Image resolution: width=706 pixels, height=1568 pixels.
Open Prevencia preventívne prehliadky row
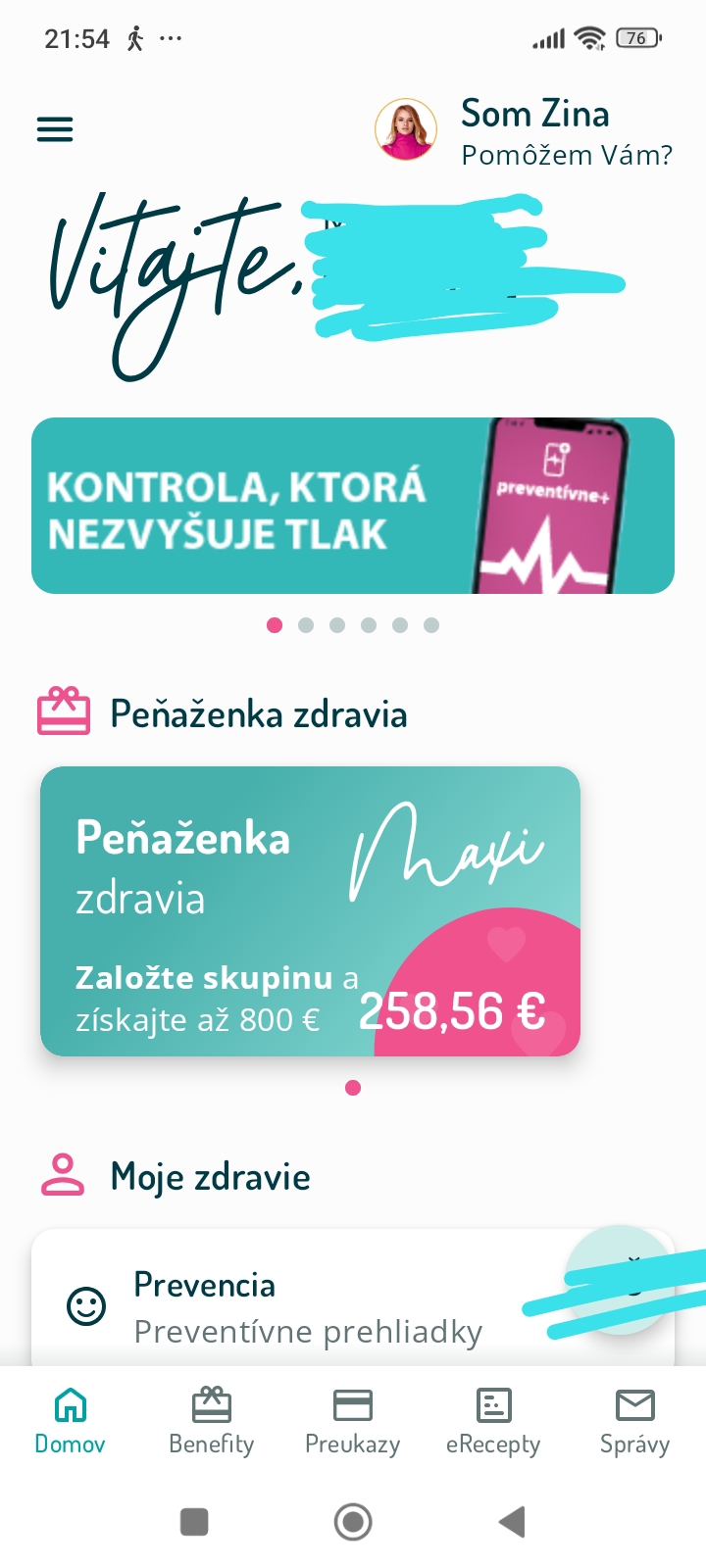click(x=304, y=1307)
